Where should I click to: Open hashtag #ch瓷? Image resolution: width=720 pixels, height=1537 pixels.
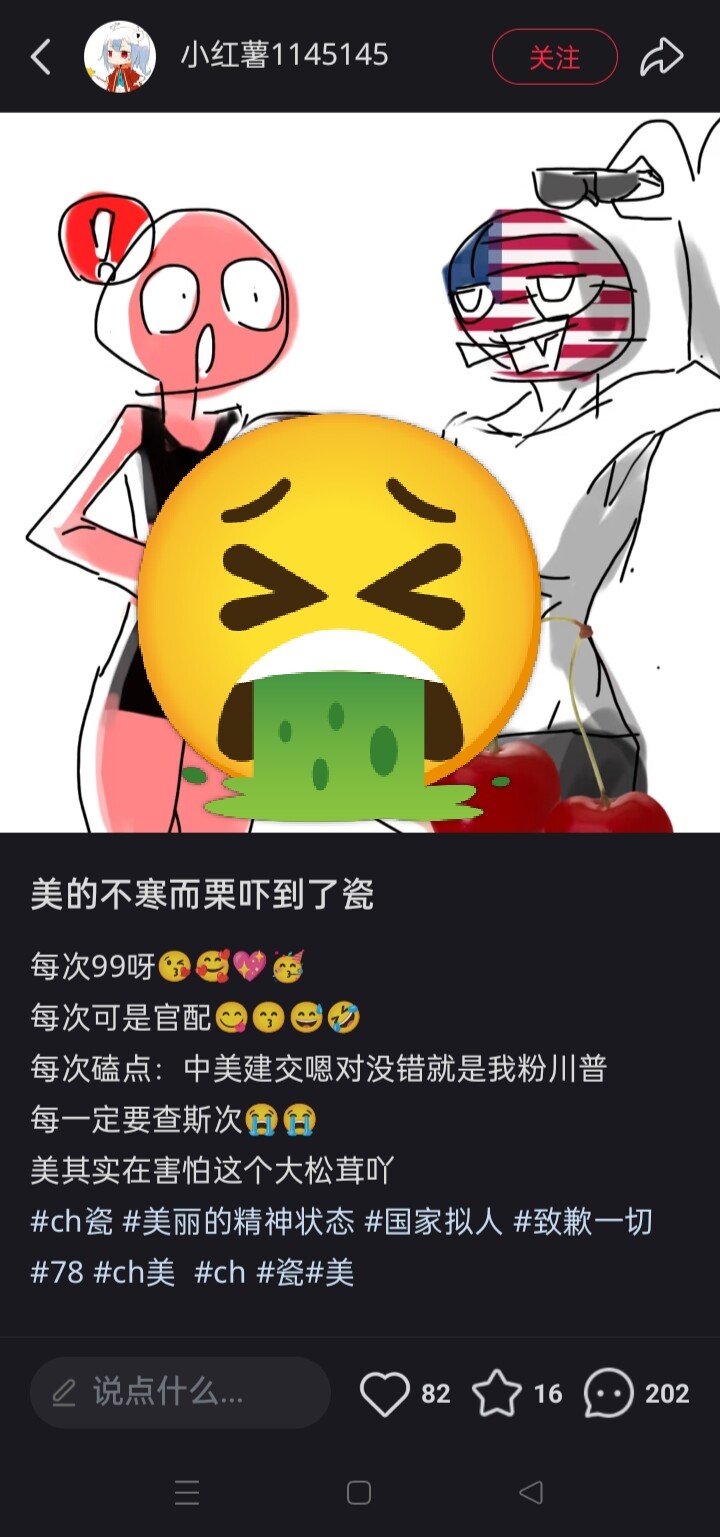coord(73,1221)
